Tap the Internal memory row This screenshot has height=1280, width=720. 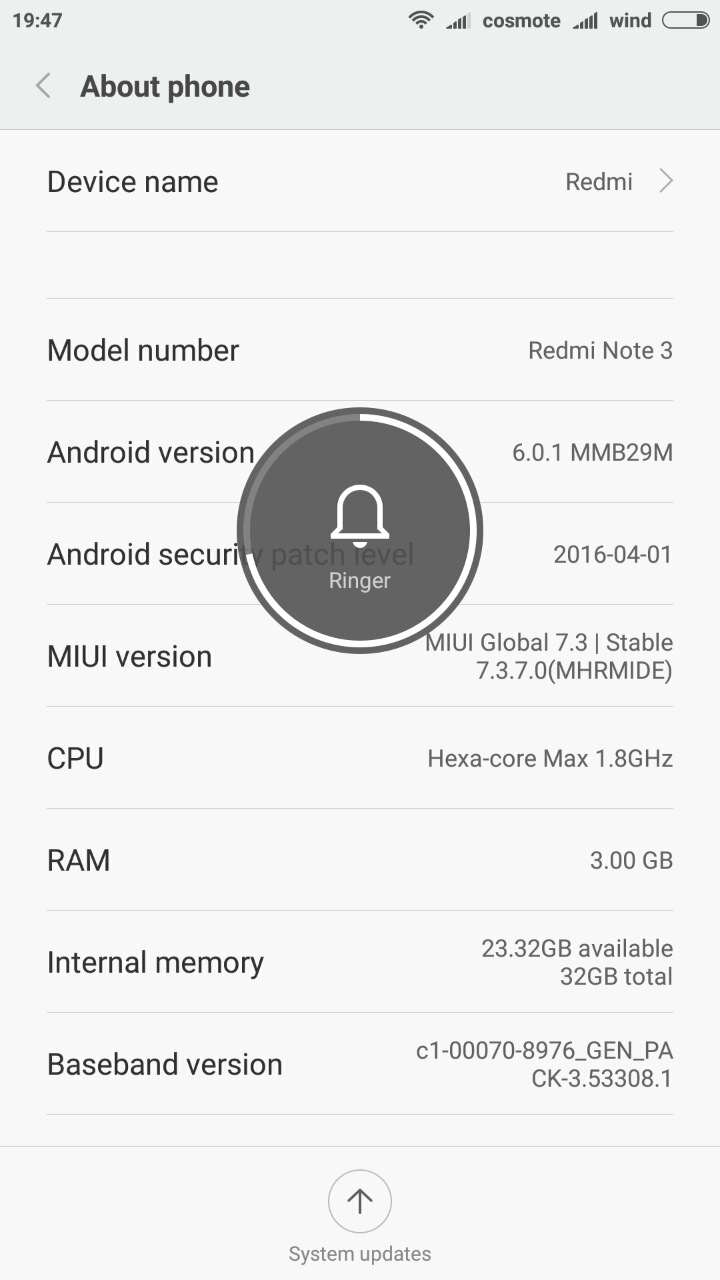point(360,962)
